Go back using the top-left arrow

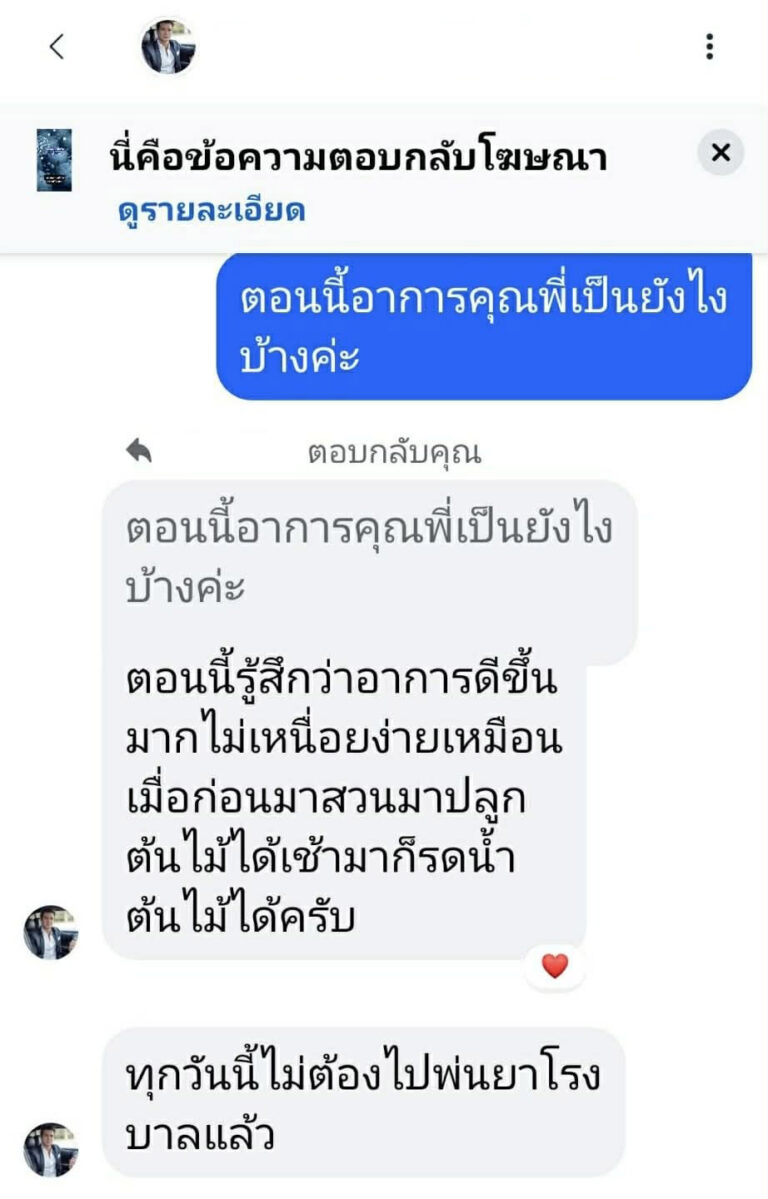(57, 46)
